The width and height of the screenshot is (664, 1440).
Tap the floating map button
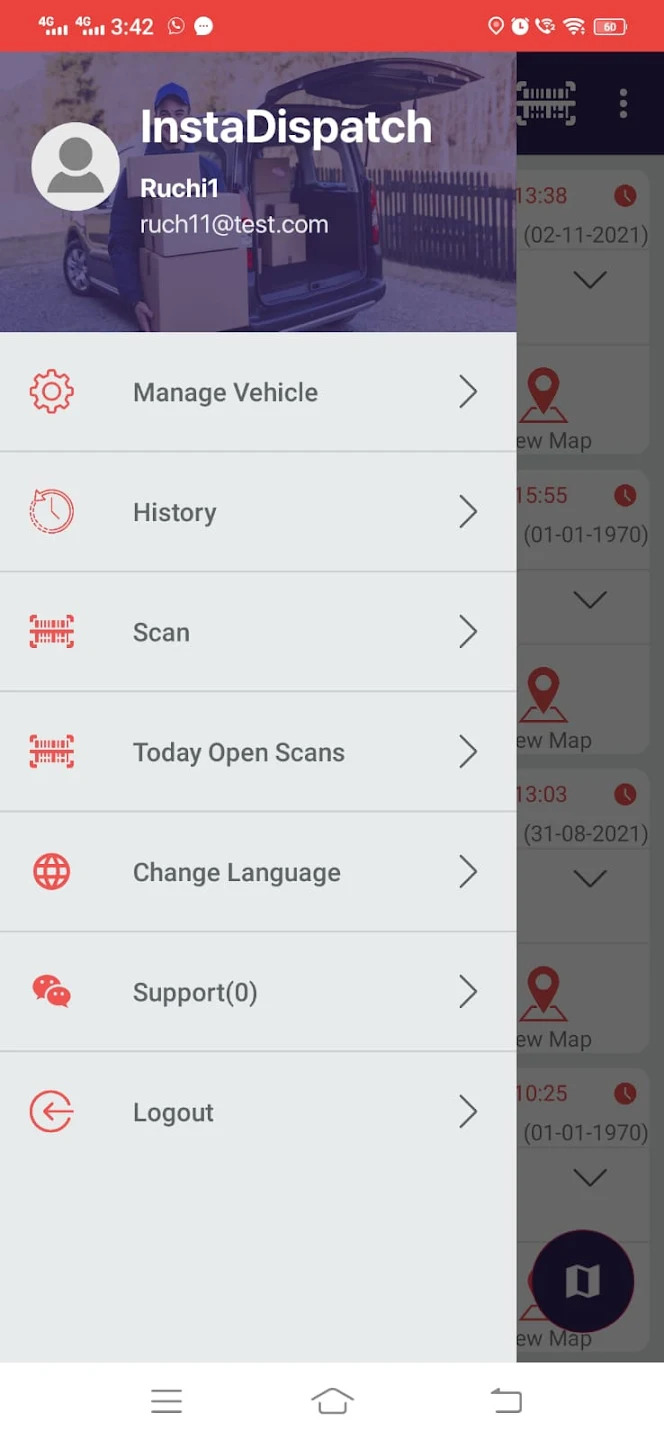583,1281
